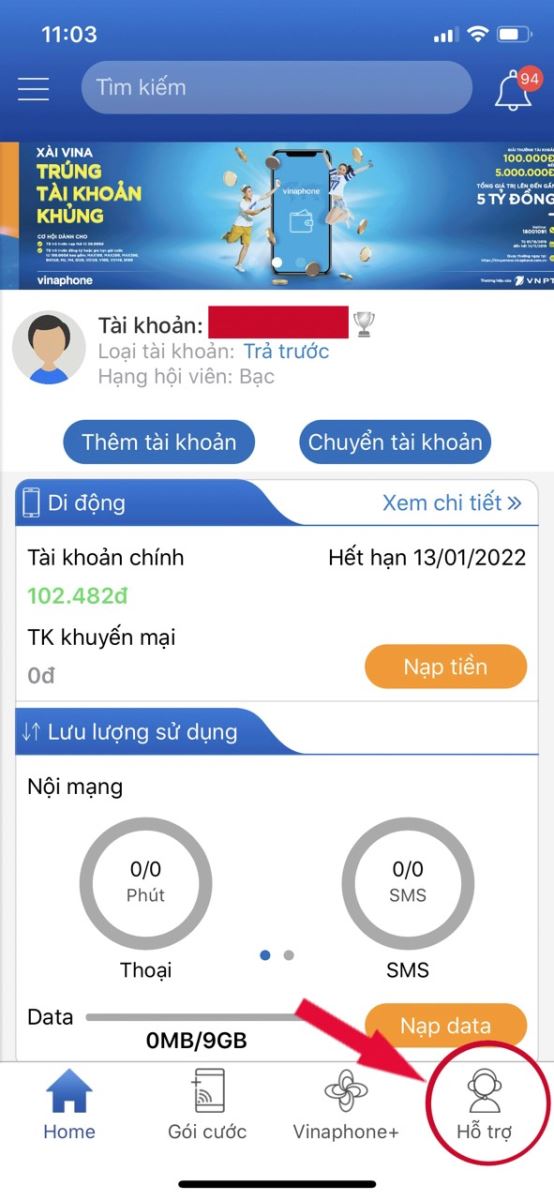Switch to the Home tab
This screenshot has width=554, height=1200.
pyautogui.click(x=69, y=1105)
